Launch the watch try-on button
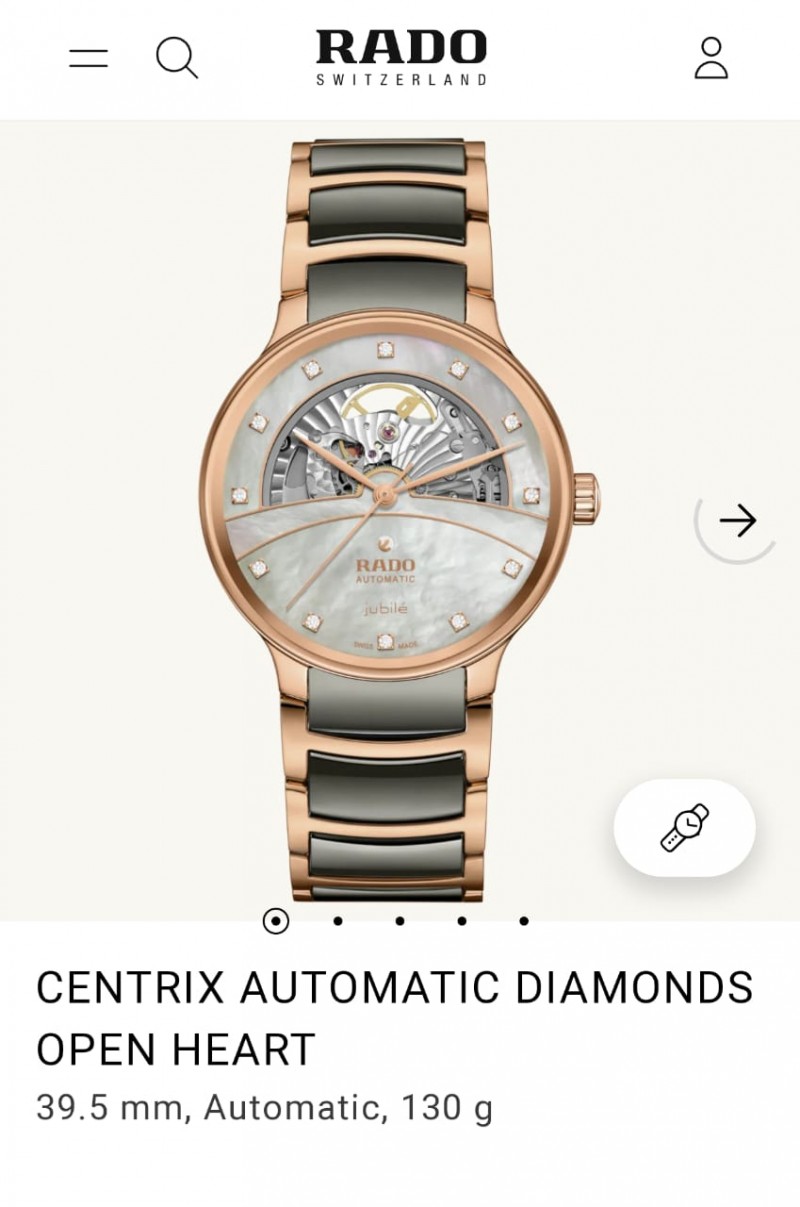Image resolution: width=800 pixels, height=1207 pixels. tap(684, 828)
